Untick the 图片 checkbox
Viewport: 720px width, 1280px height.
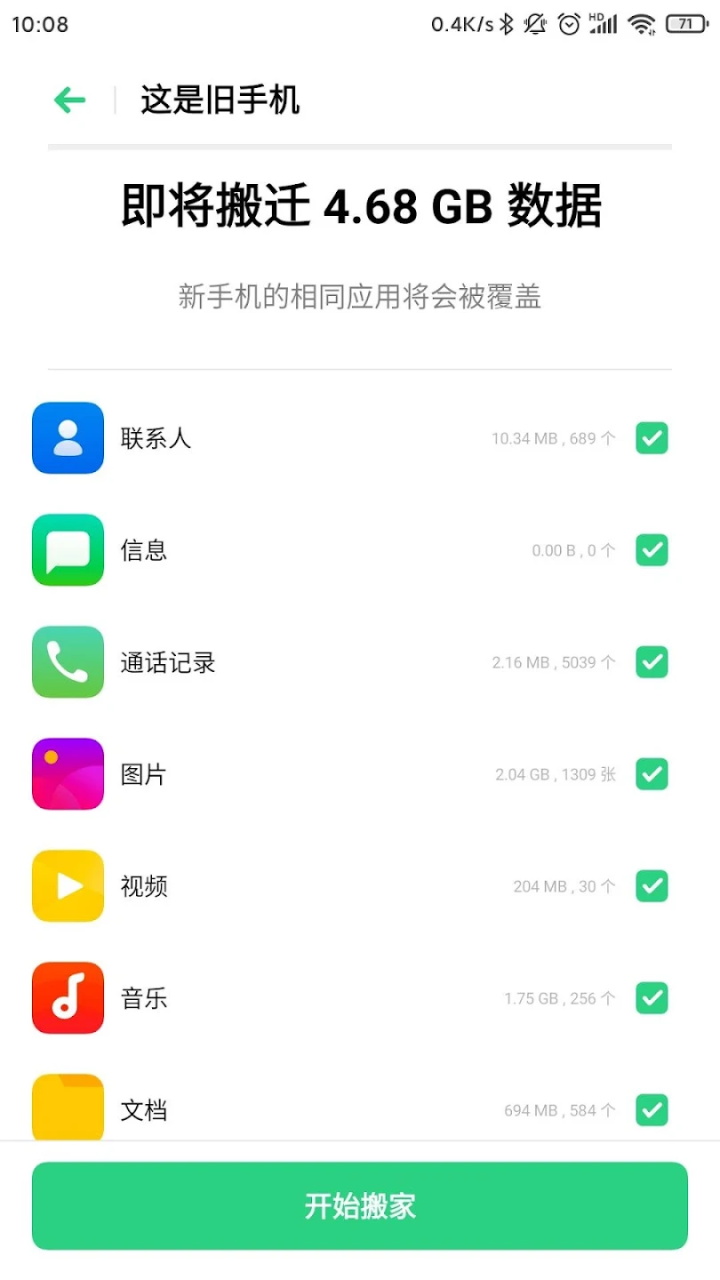pos(652,774)
